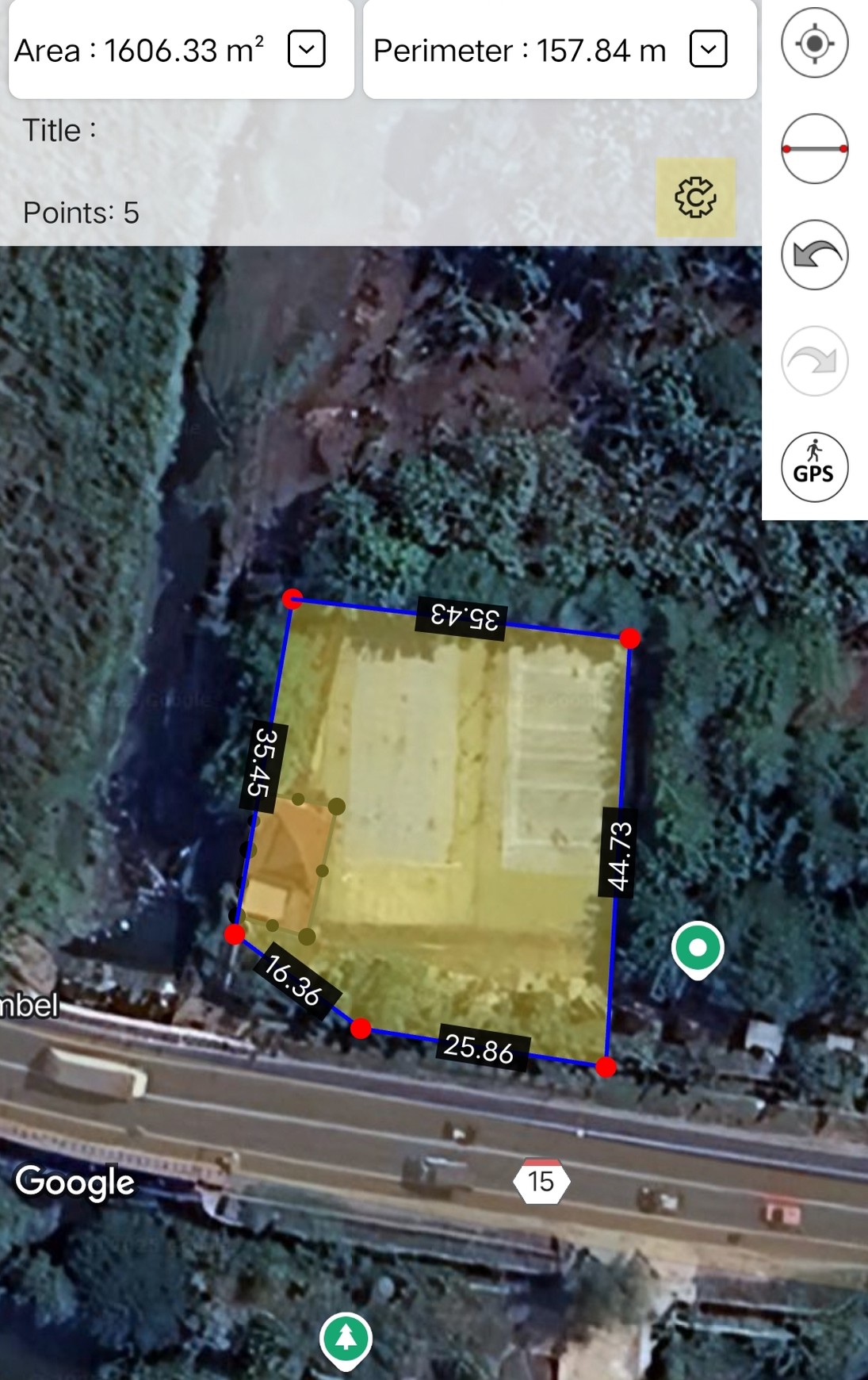Start GPS walking measurement
868x1380 pixels.
click(x=814, y=467)
